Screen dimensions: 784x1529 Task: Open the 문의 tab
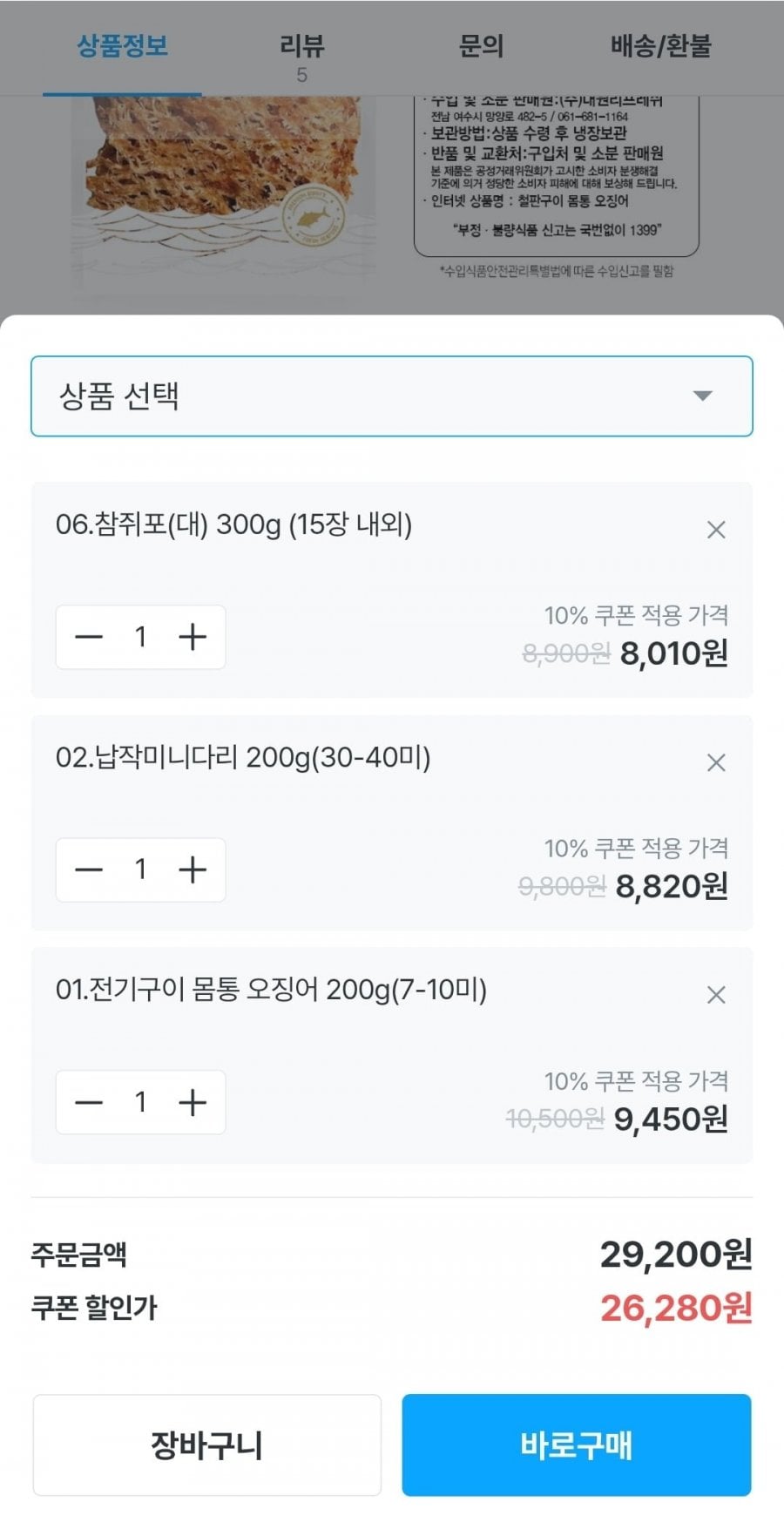(x=481, y=46)
